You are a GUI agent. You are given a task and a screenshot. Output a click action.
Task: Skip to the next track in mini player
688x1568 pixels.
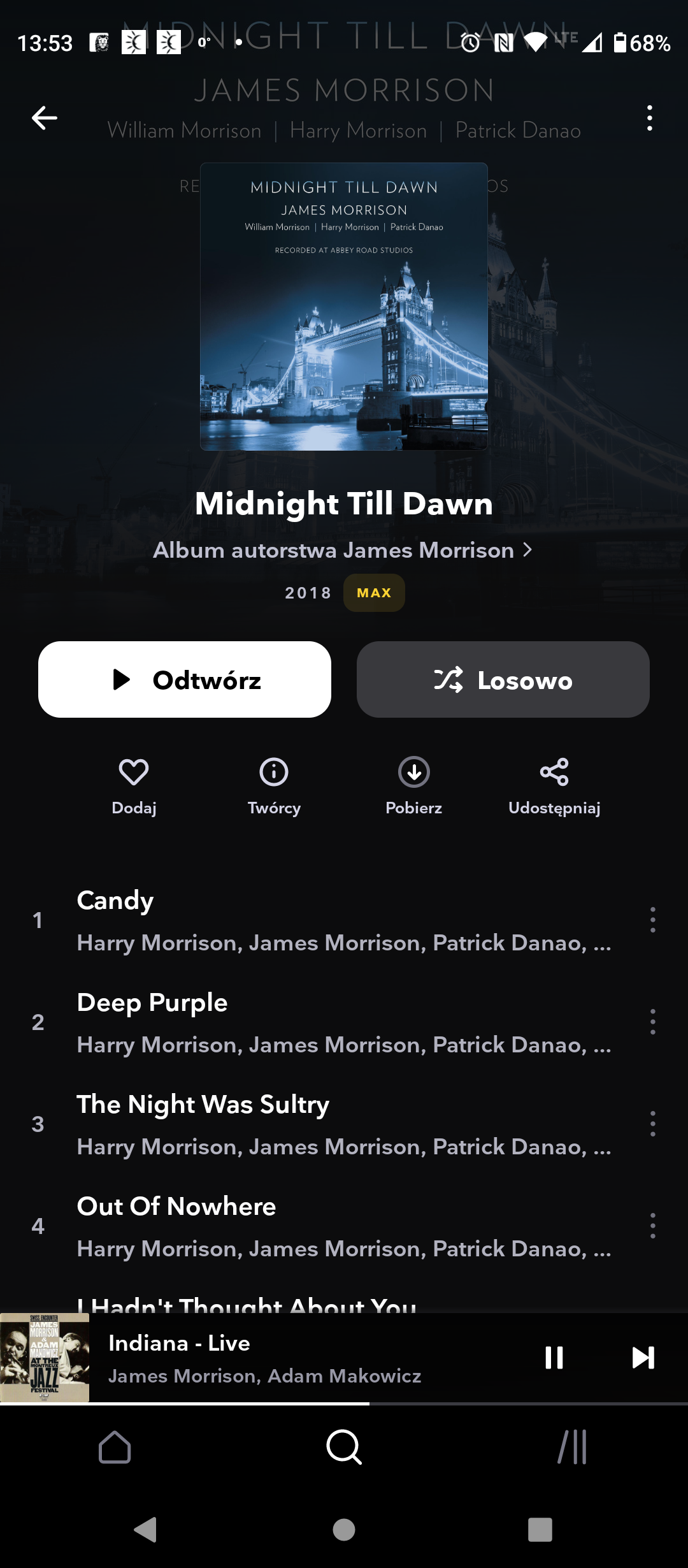point(643,1358)
